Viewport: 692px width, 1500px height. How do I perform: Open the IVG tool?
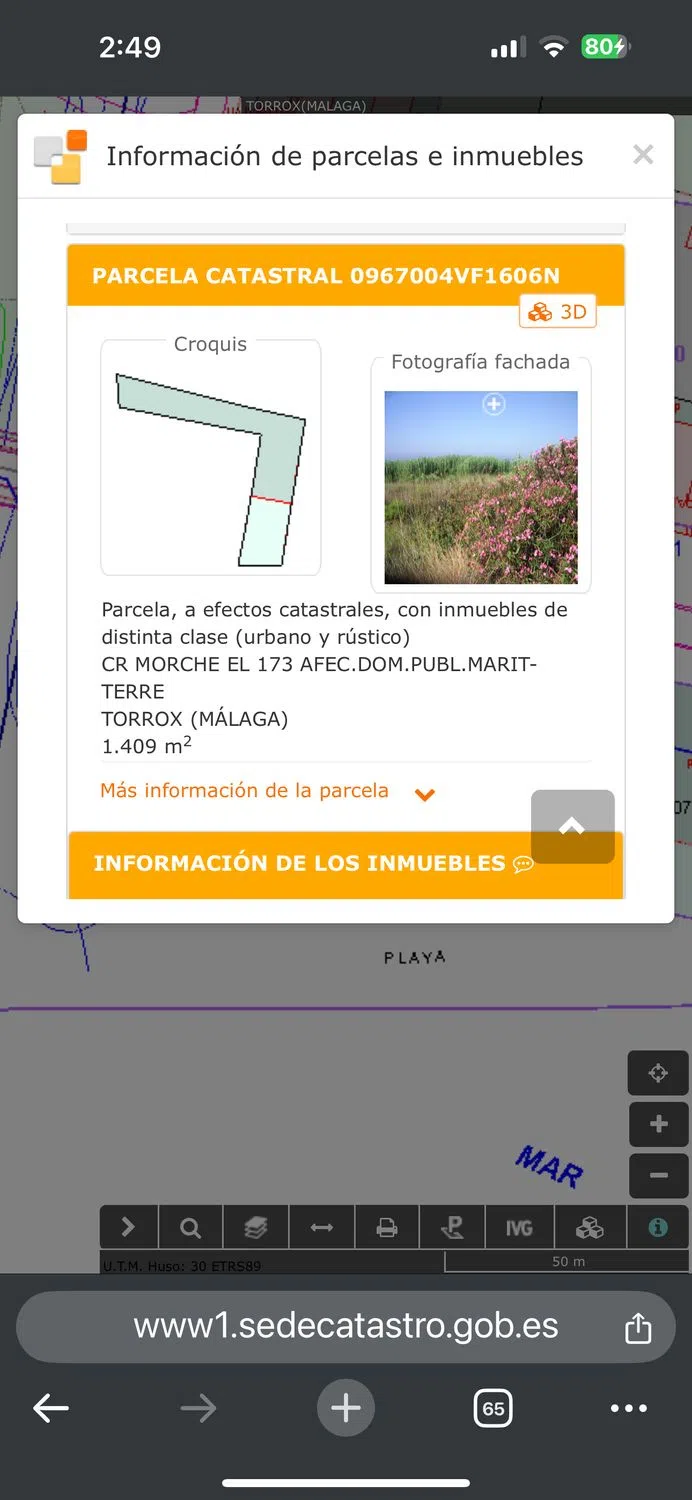[x=518, y=1227]
